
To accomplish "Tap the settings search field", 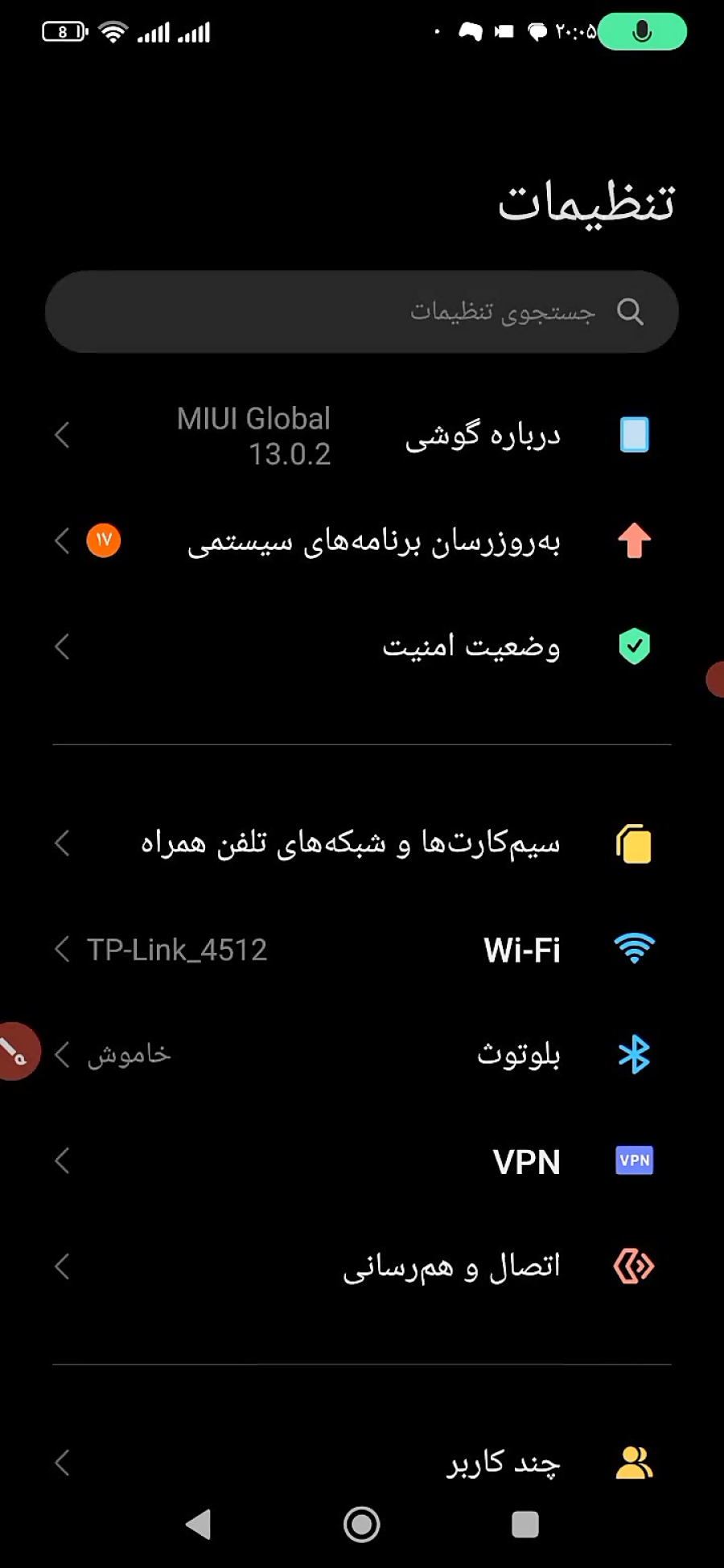I will click(x=362, y=311).
